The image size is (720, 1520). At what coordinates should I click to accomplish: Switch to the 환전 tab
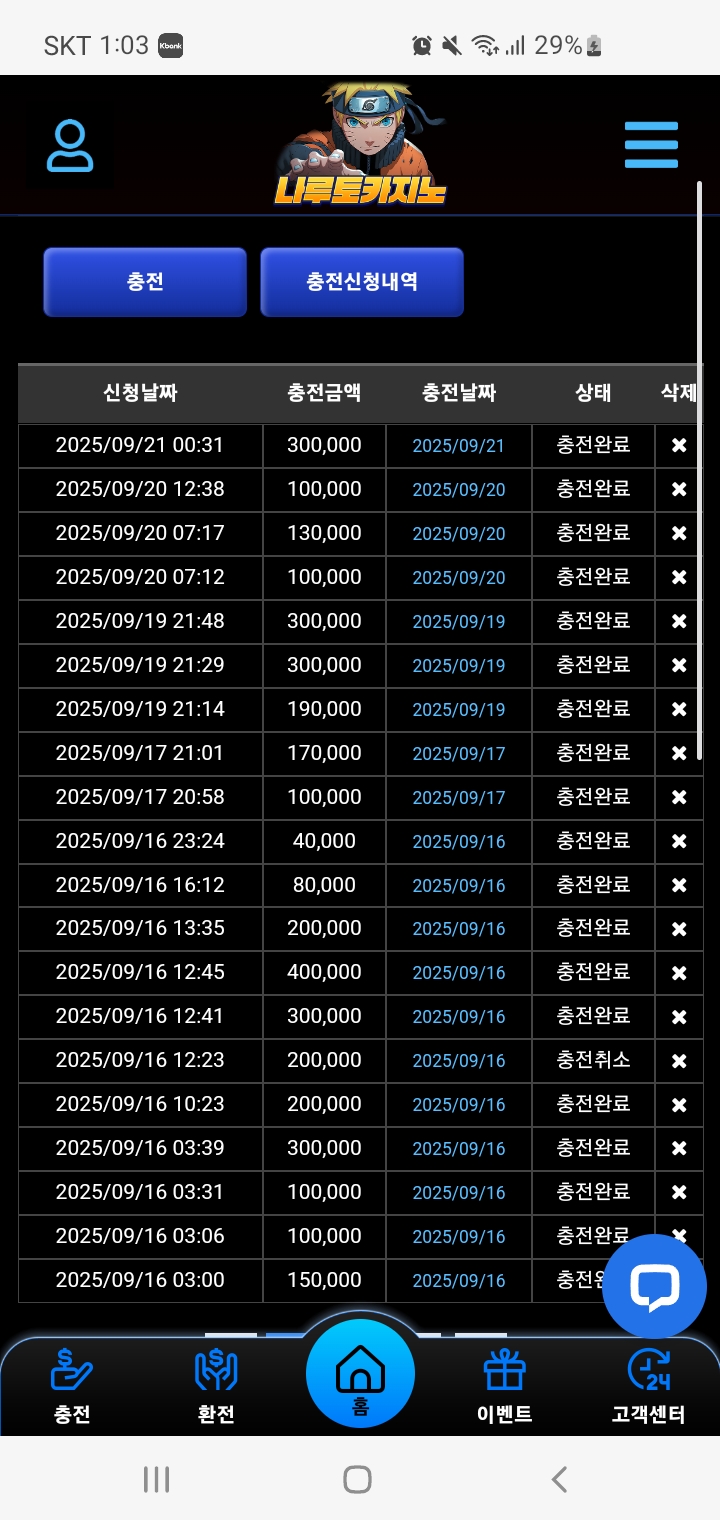216,1385
